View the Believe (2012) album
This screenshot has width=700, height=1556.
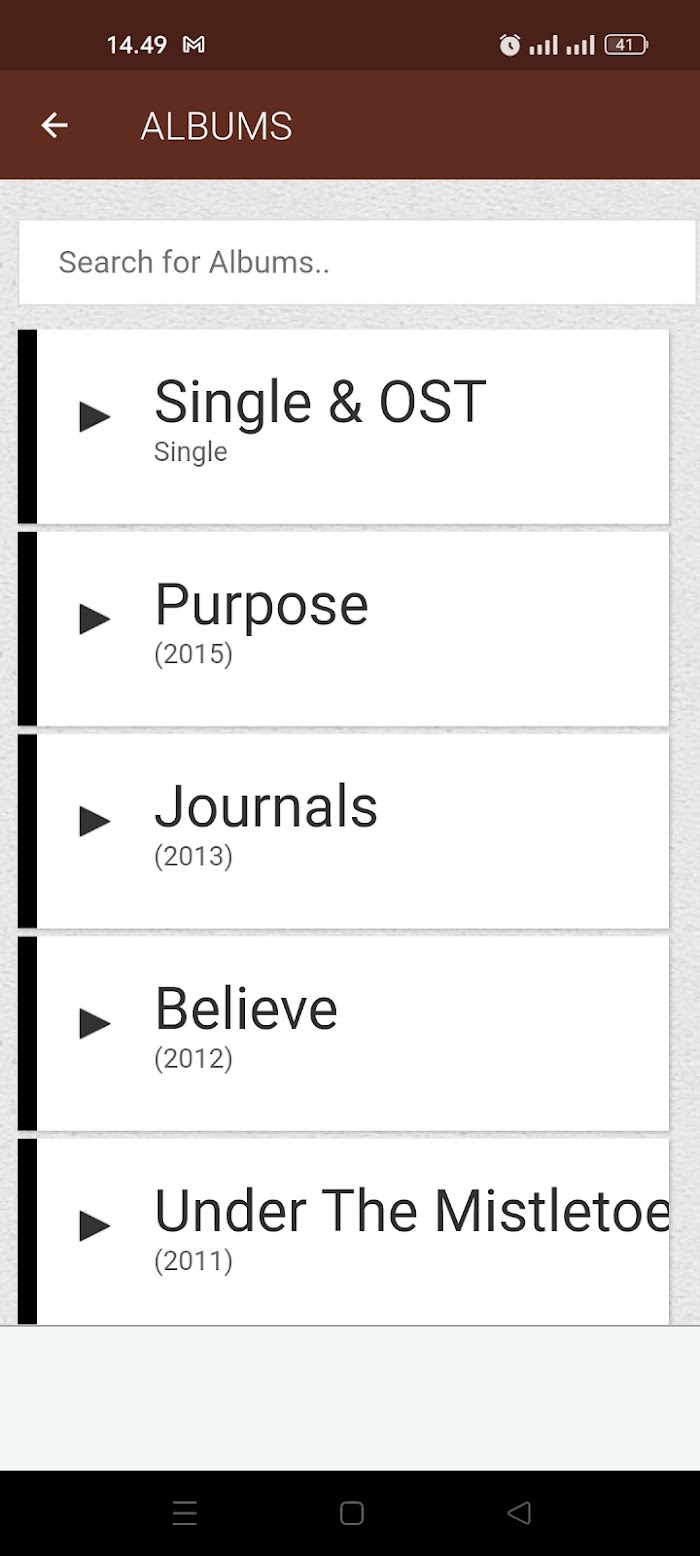click(343, 1033)
